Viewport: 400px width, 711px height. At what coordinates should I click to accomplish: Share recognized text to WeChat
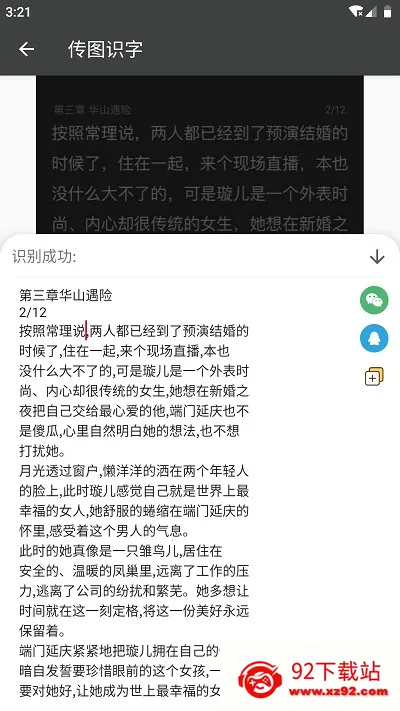[374, 300]
